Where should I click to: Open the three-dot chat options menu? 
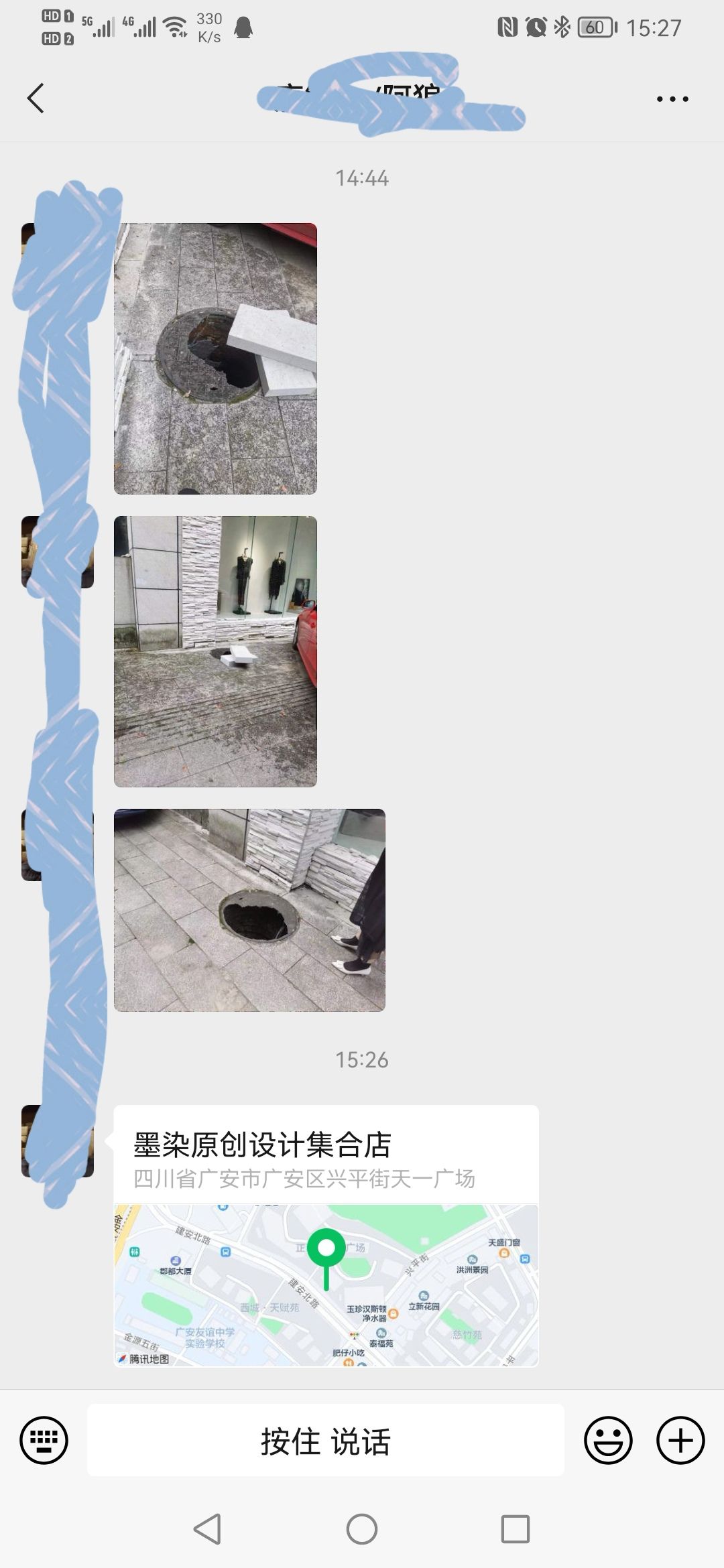pyautogui.click(x=672, y=99)
